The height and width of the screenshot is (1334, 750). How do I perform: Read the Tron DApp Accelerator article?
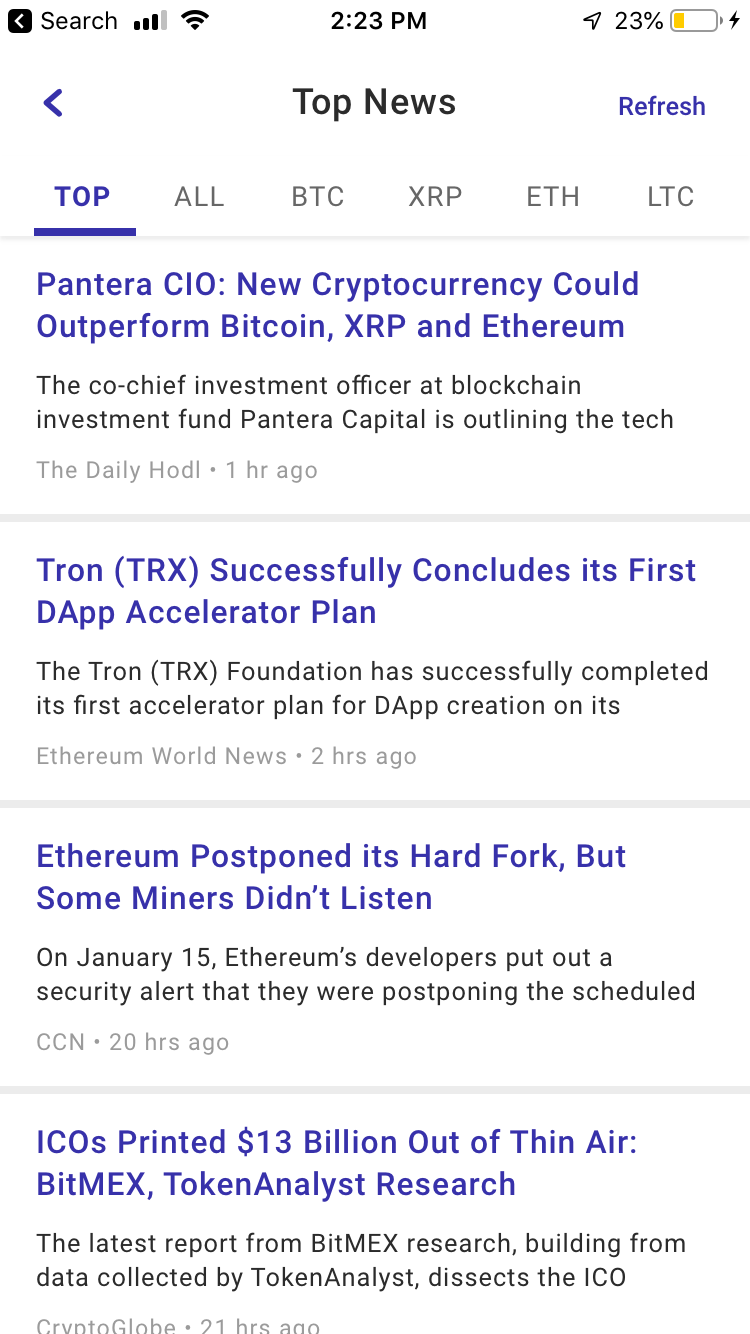(x=366, y=591)
